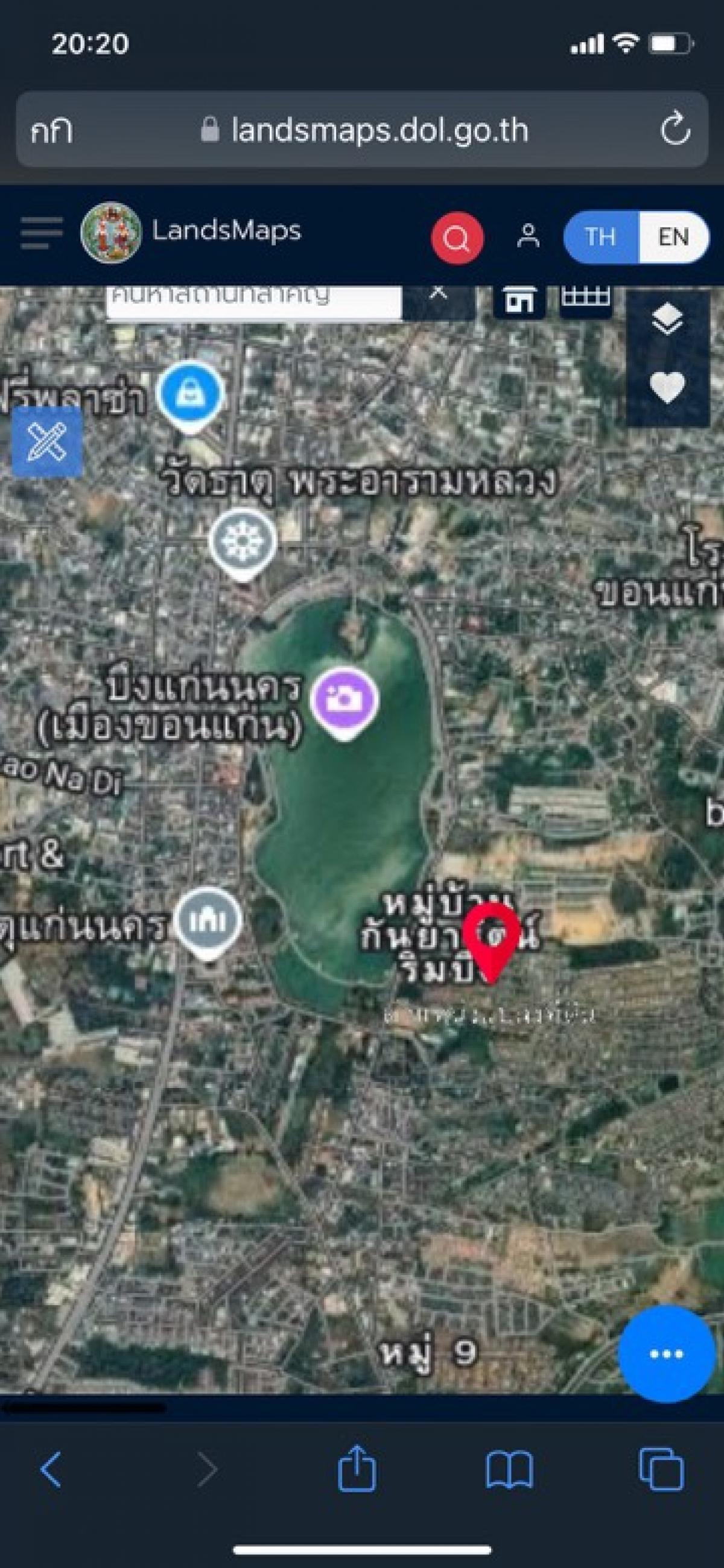Open the pencil and ruler drawing tool
This screenshot has height=1568, width=724.
coord(47,441)
